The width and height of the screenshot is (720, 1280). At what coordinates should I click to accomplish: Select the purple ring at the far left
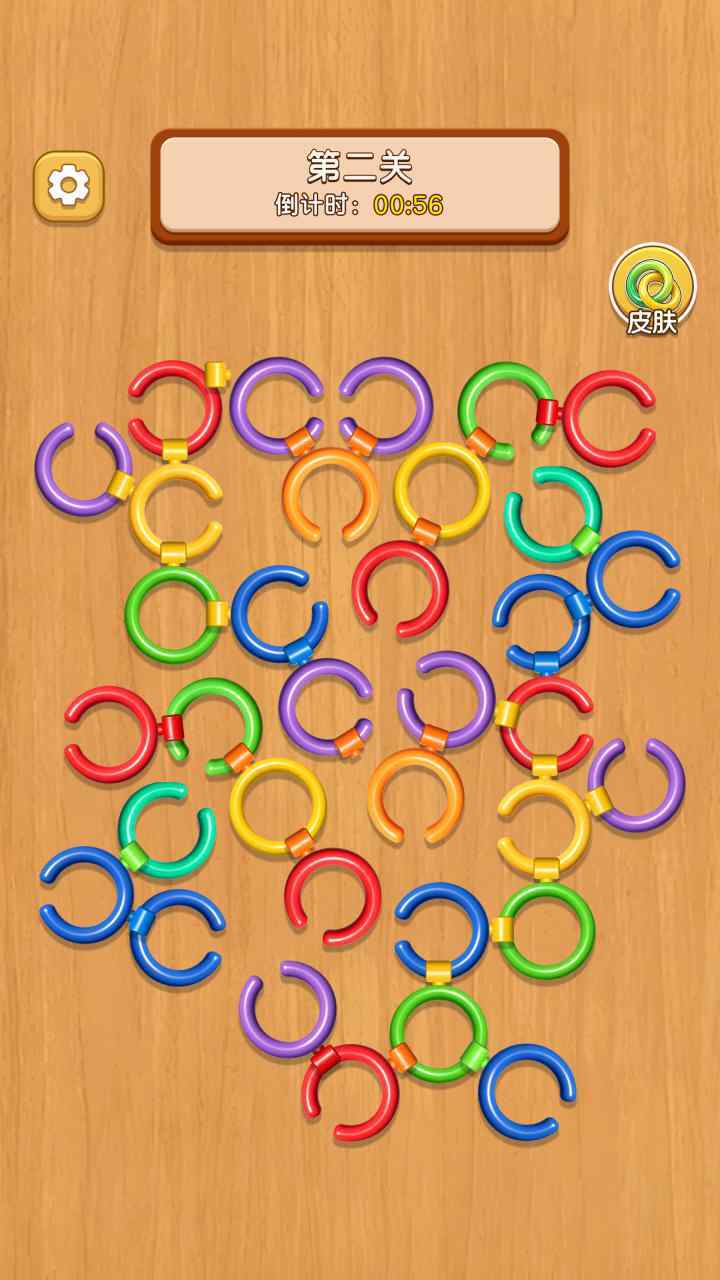(84, 469)
